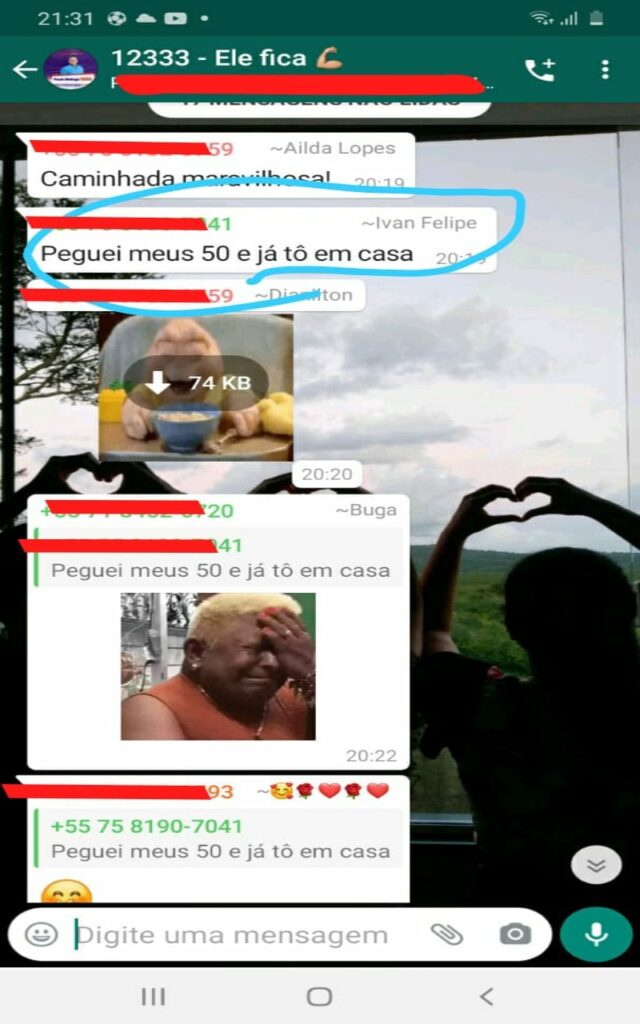Focus the Digite uma mensagem field

(x=240, y=935)
